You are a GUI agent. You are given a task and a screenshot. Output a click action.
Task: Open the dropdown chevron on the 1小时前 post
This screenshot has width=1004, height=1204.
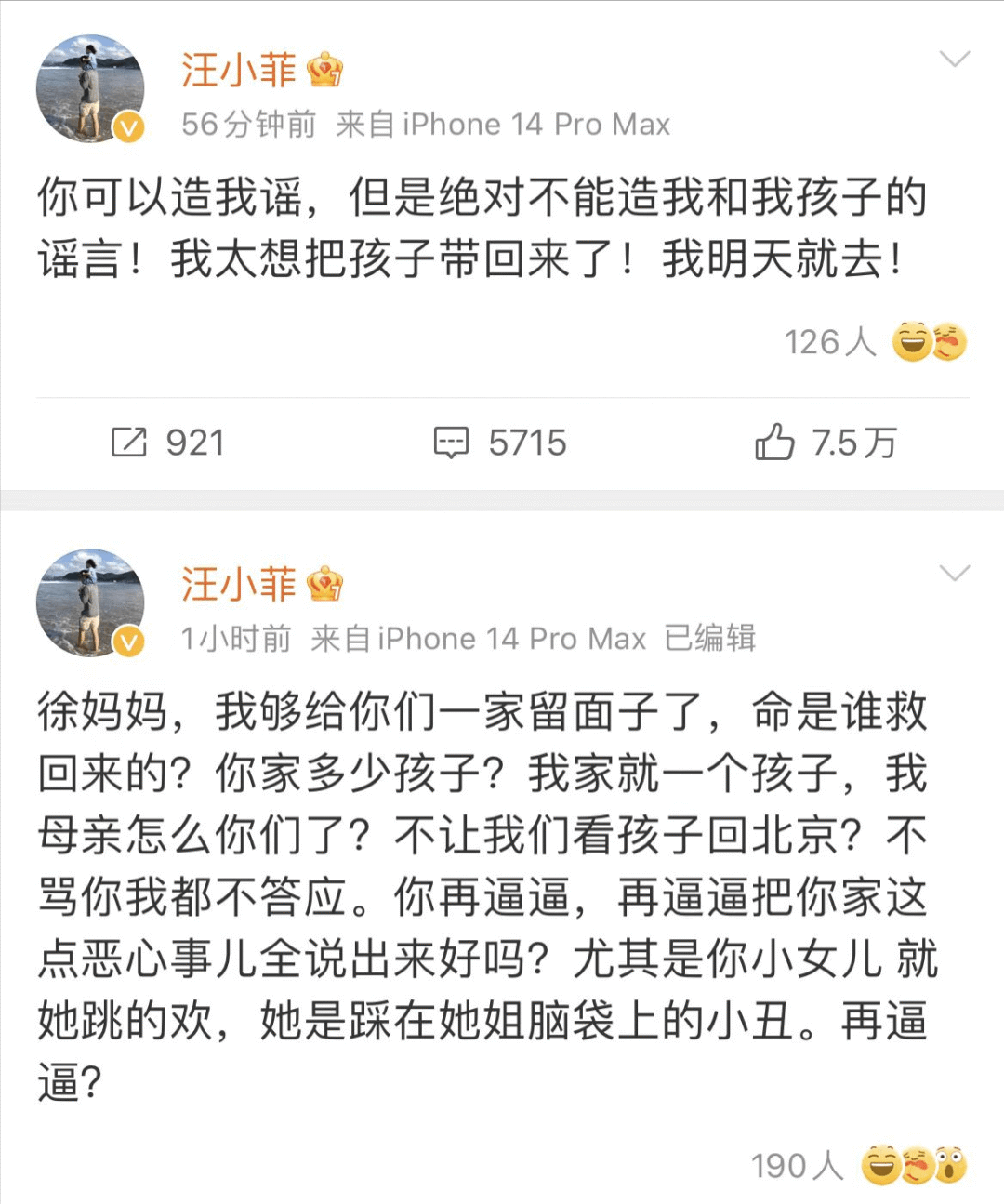click(x=955, y=573)
